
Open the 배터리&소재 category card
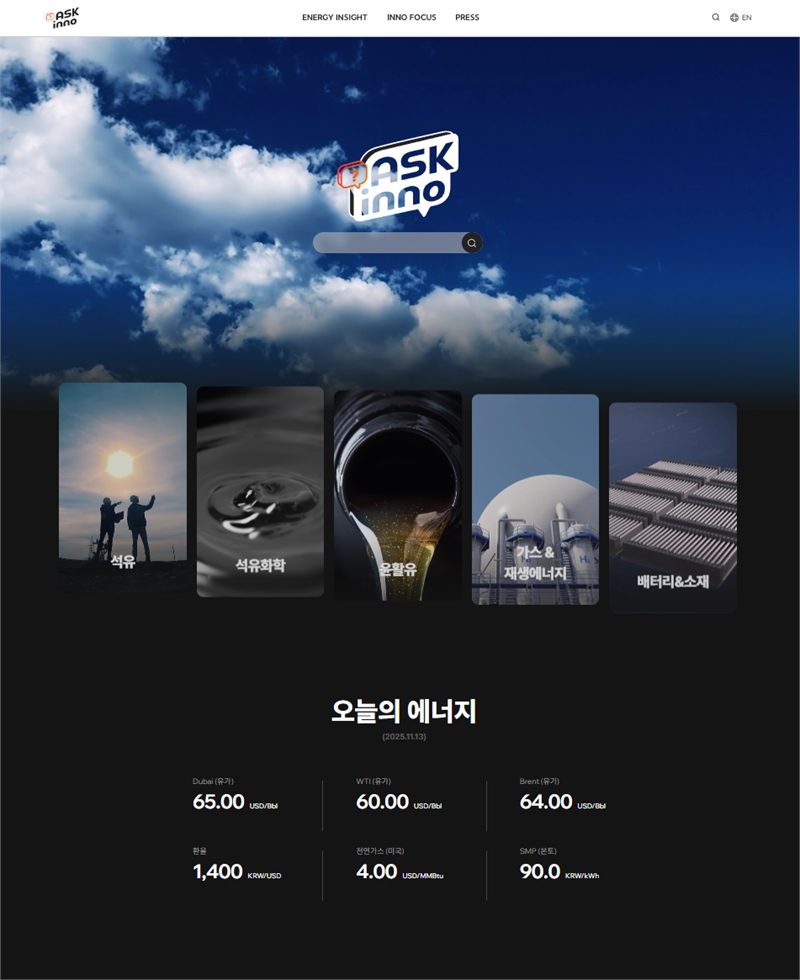tap(673, 507)
